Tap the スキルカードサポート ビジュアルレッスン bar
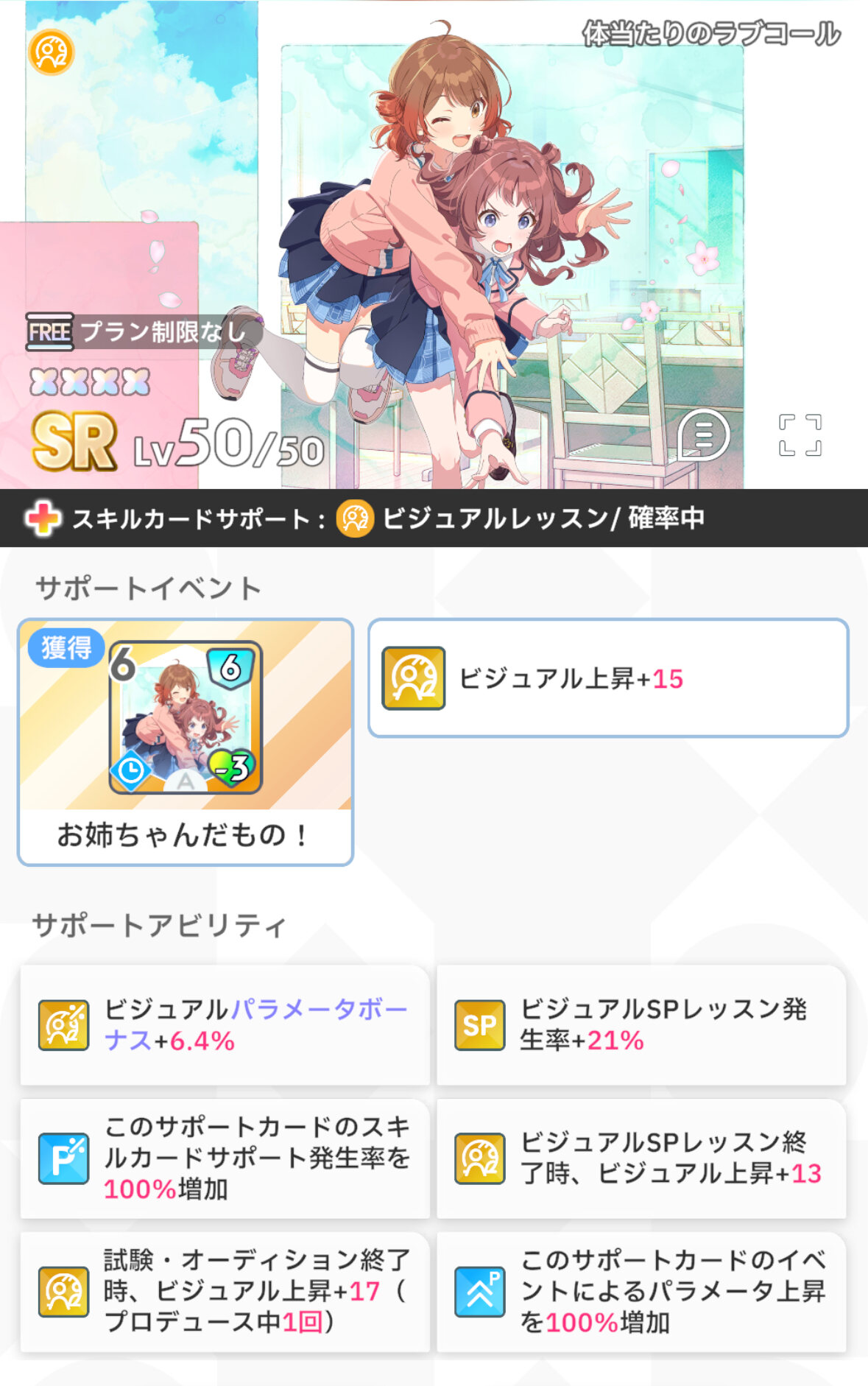Image resolution: width=868 pixels, height=1386 pixels. tap(434, 518)
